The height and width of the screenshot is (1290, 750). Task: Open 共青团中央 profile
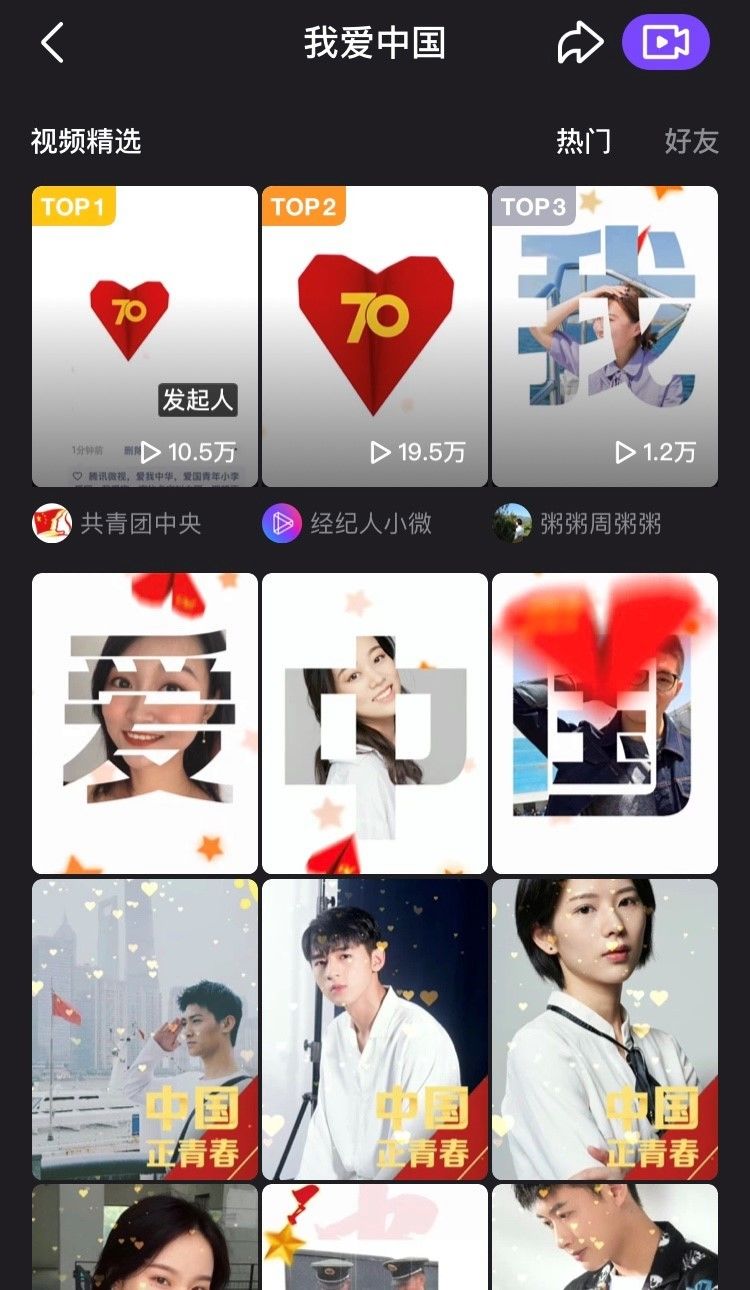pos(118,523)
